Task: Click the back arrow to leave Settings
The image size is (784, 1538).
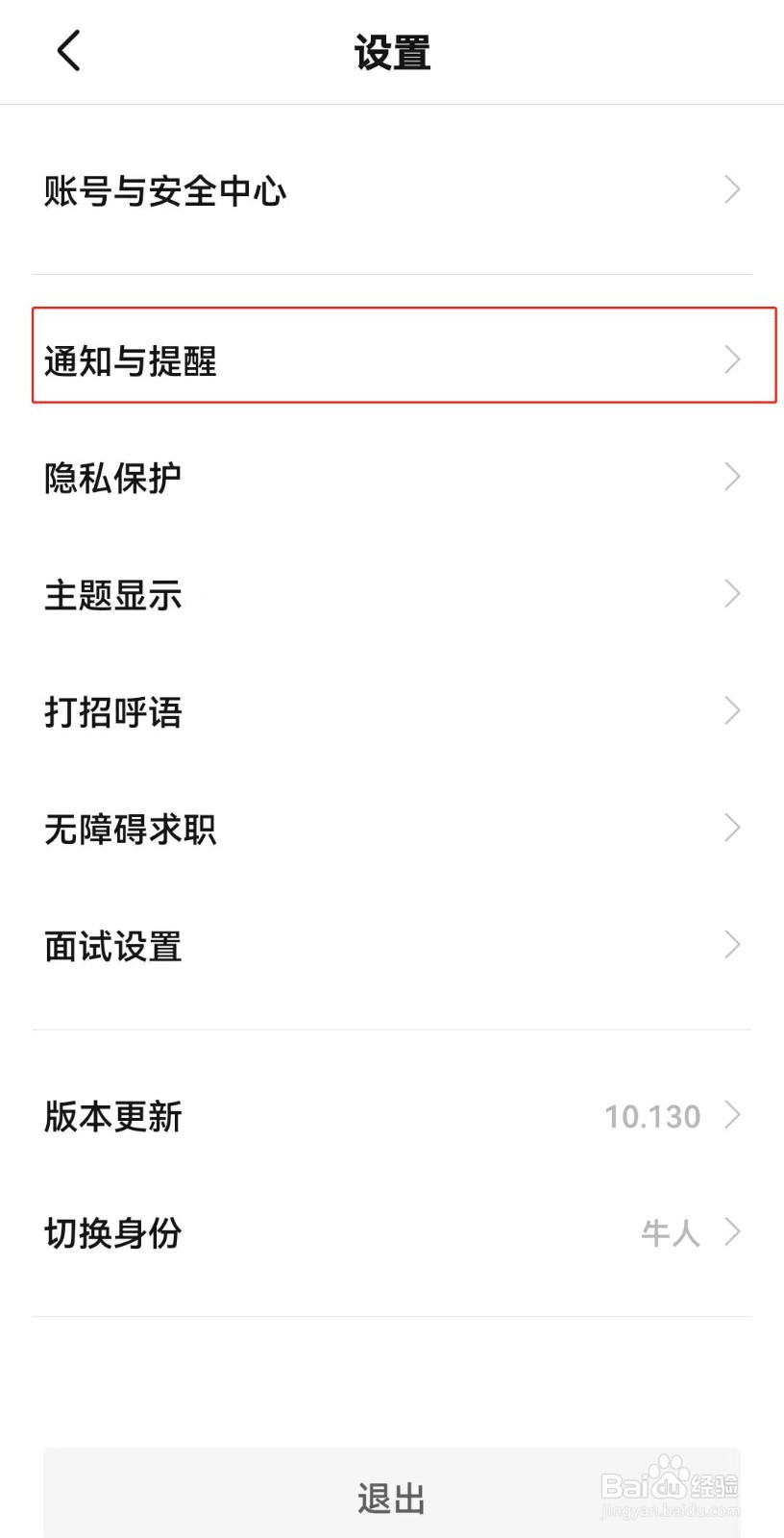Action: pos(67,52)
